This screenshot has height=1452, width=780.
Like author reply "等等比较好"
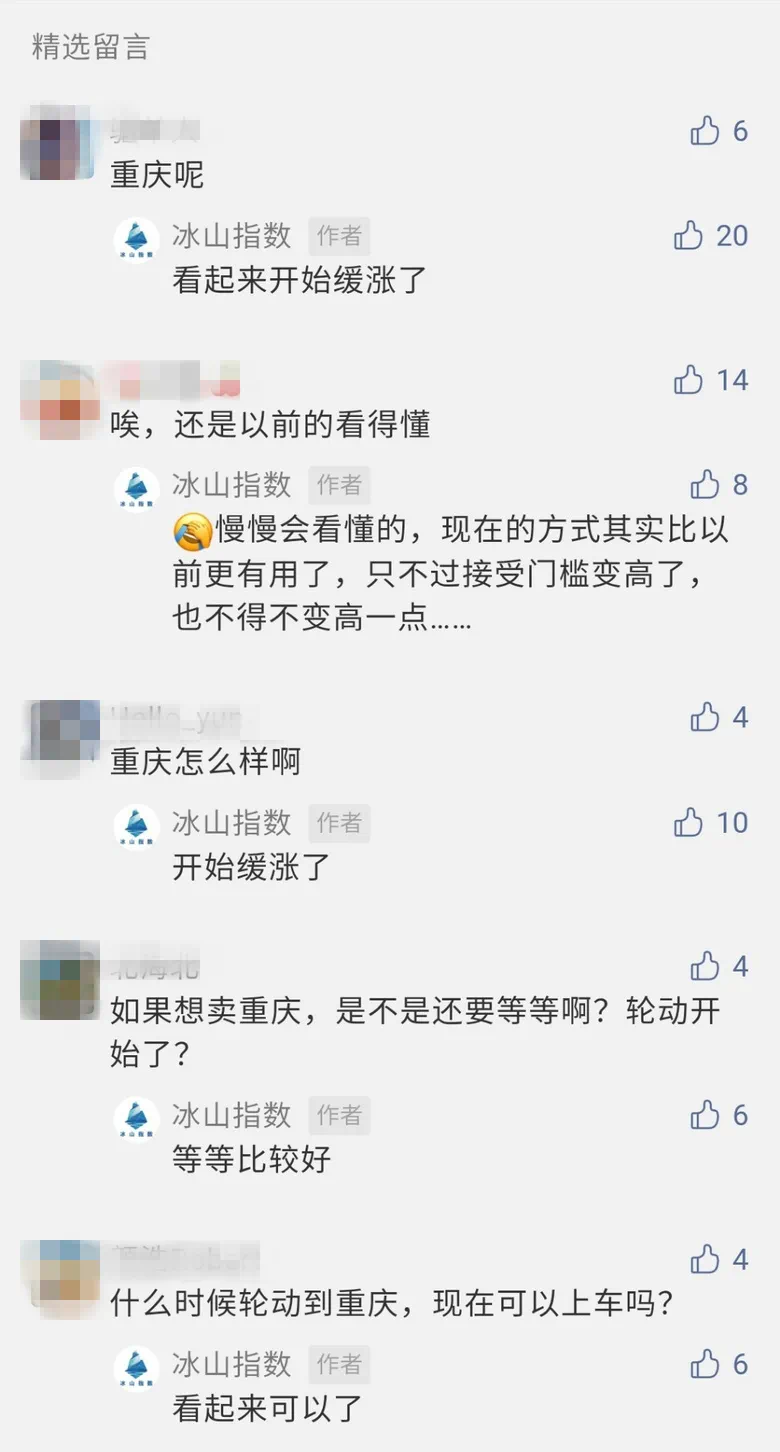(705, 1114)
